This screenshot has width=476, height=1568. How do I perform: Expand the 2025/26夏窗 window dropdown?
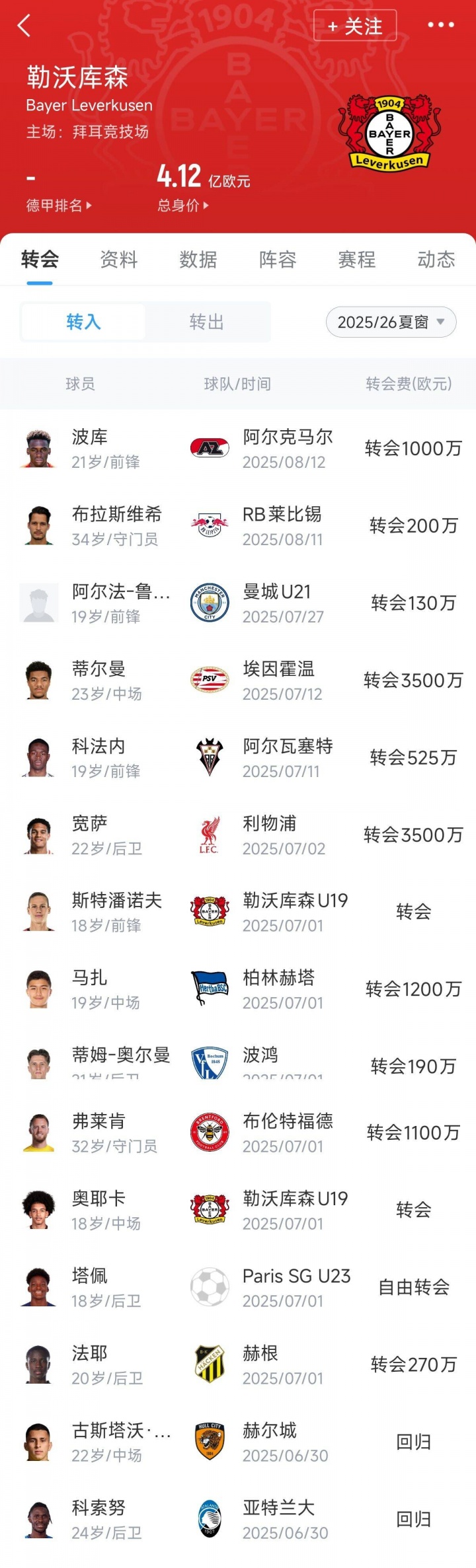pos(391,322)
